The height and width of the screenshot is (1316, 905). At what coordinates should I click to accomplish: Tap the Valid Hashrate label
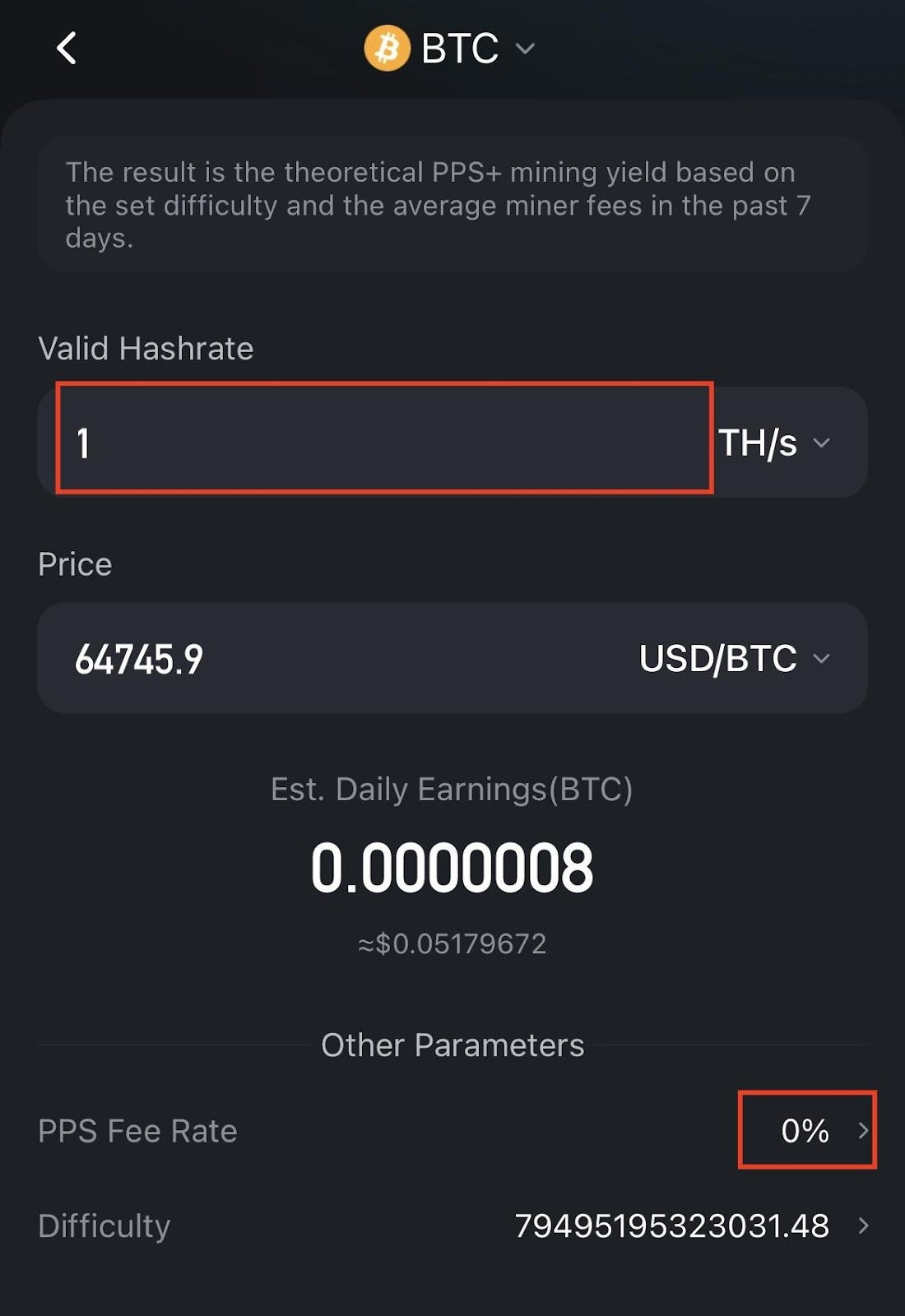coord(146,348)
